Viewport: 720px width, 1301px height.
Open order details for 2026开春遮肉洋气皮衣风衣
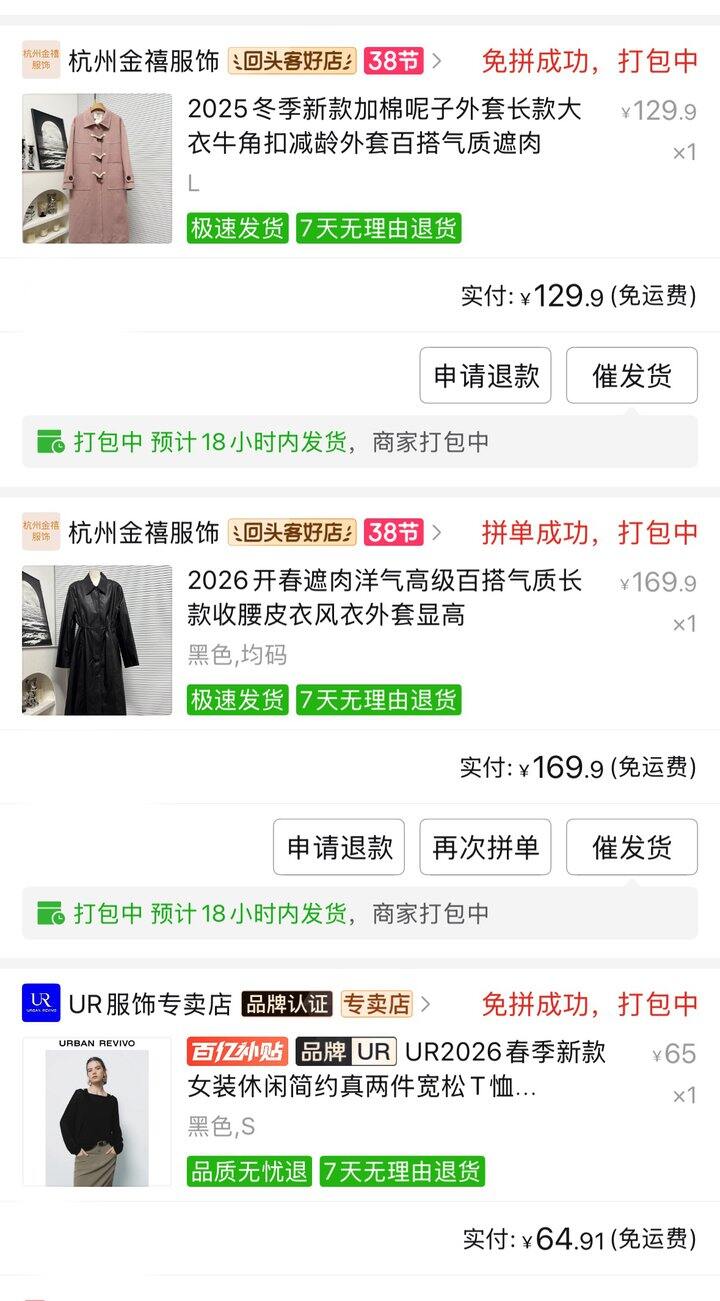[x=384, y=598]
